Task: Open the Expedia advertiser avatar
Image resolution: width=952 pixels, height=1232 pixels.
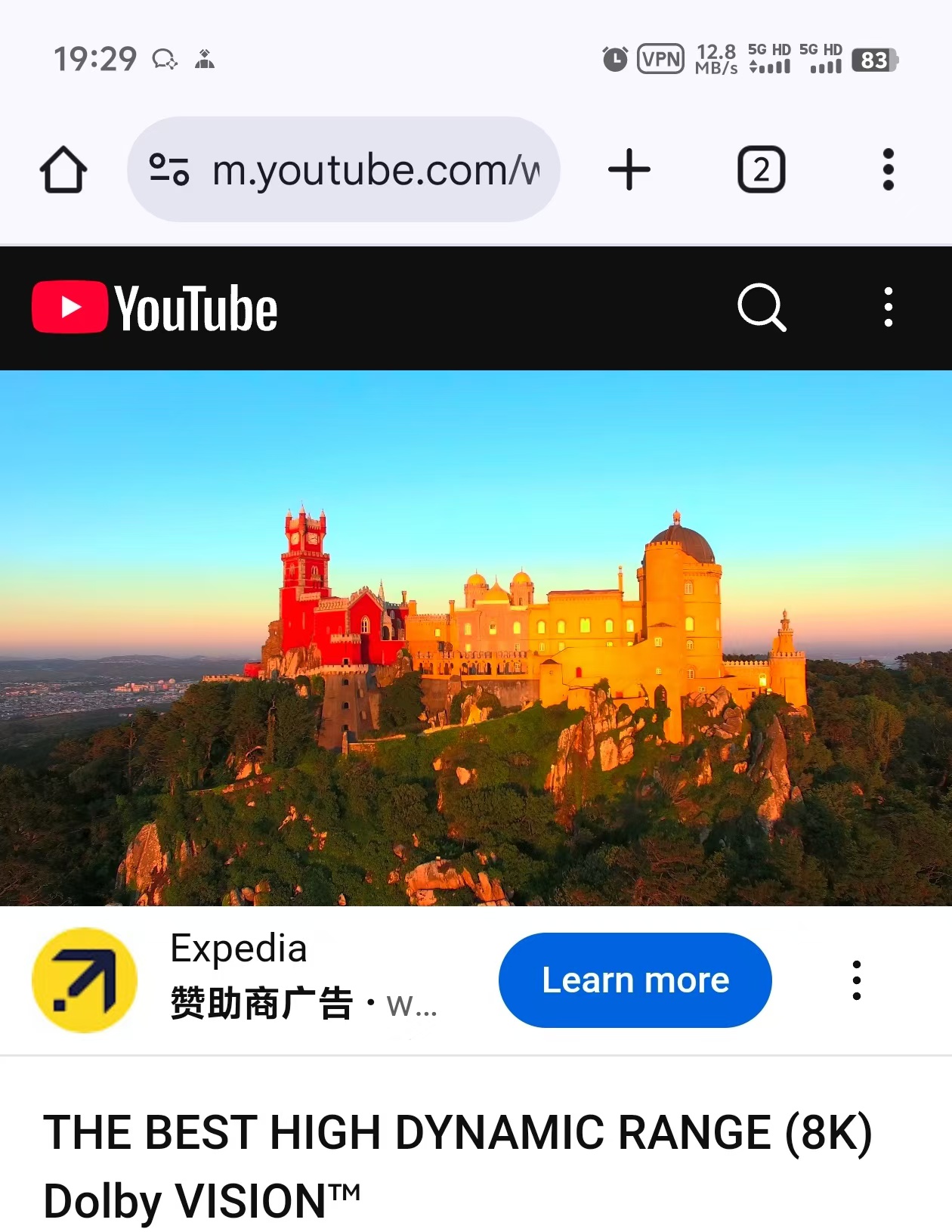Action: 85,980
